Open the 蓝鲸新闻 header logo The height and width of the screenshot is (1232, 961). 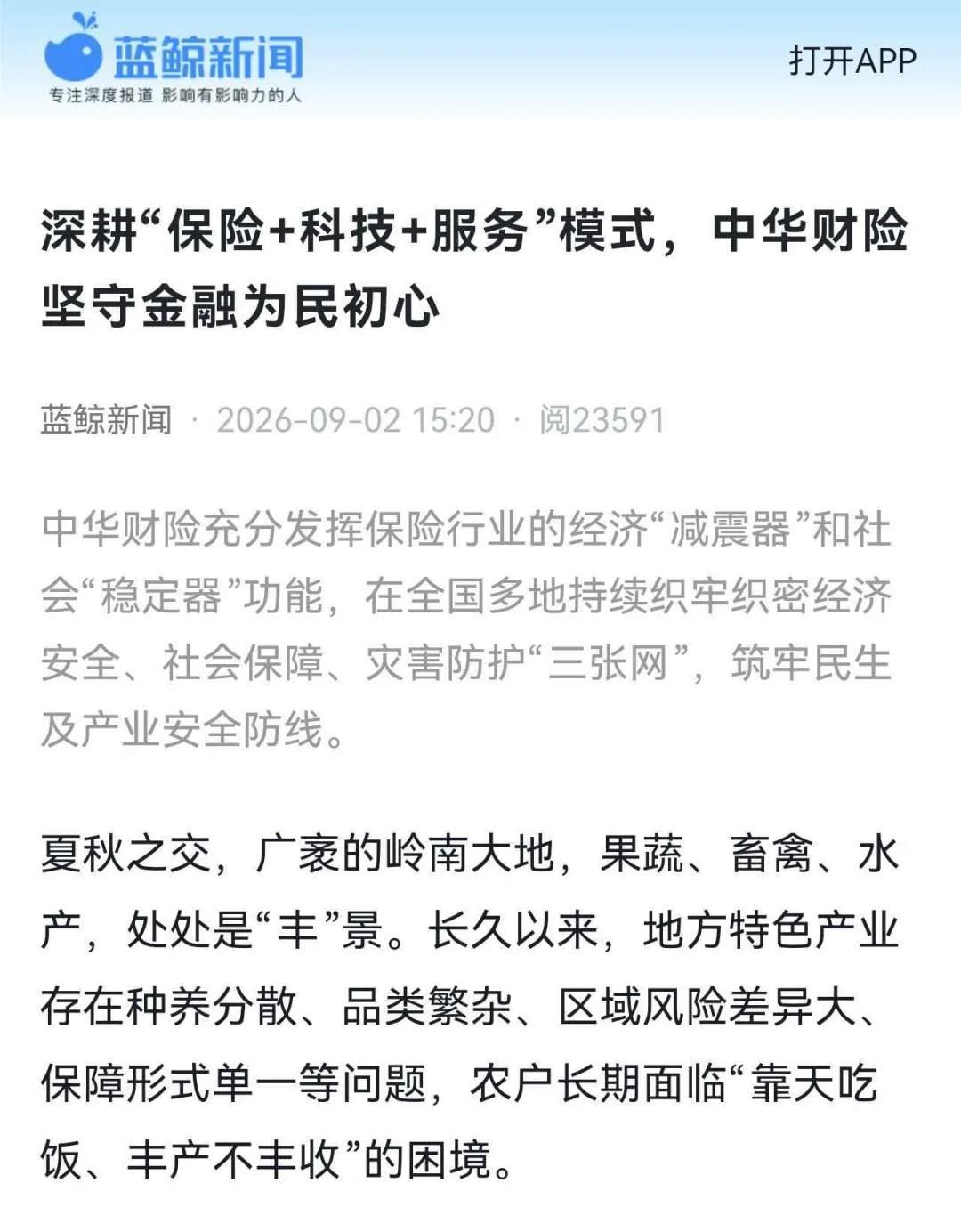pyautogui.click(x=174, y=59)
